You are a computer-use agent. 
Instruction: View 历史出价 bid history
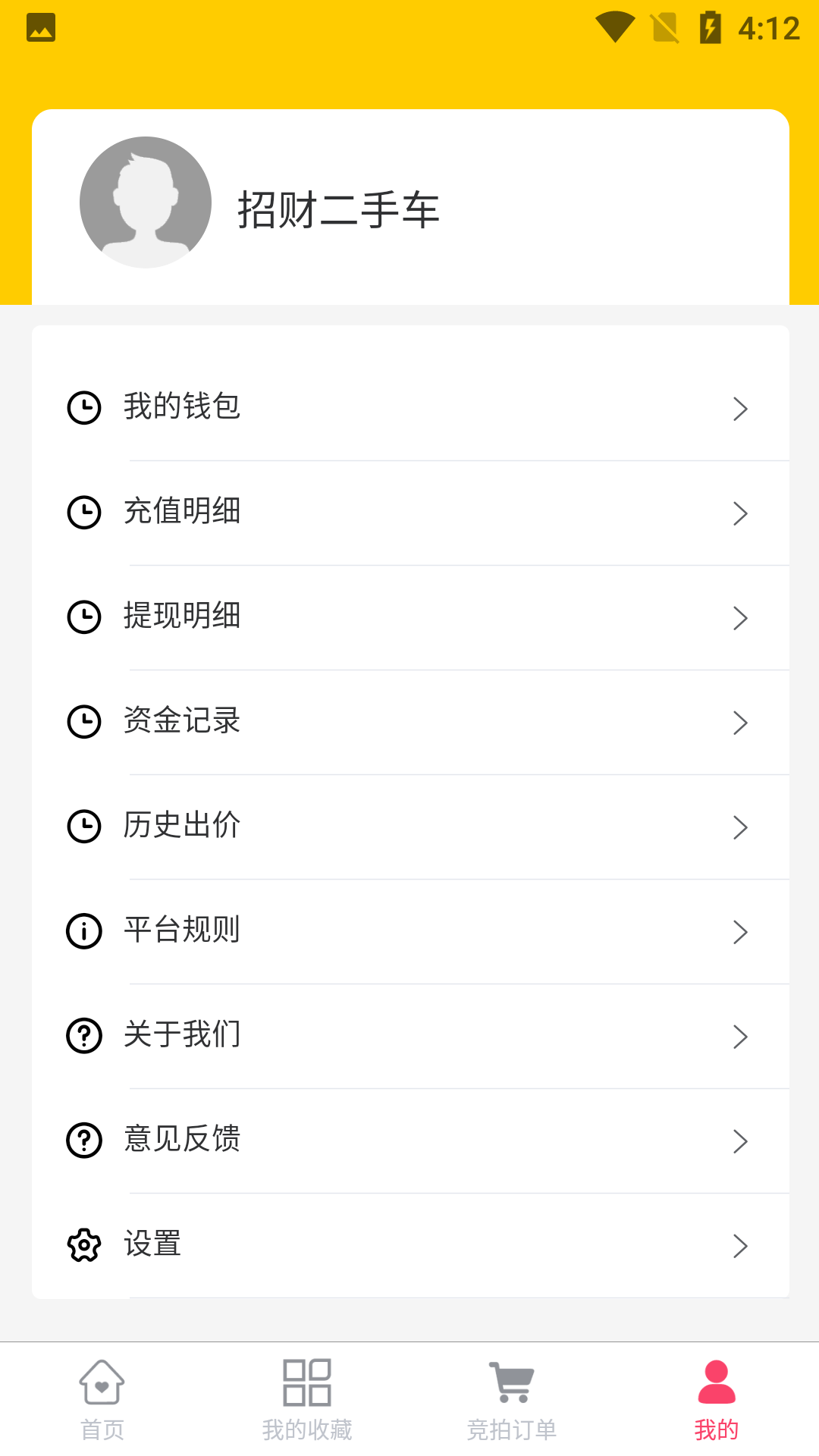click(x=410, y=827)
